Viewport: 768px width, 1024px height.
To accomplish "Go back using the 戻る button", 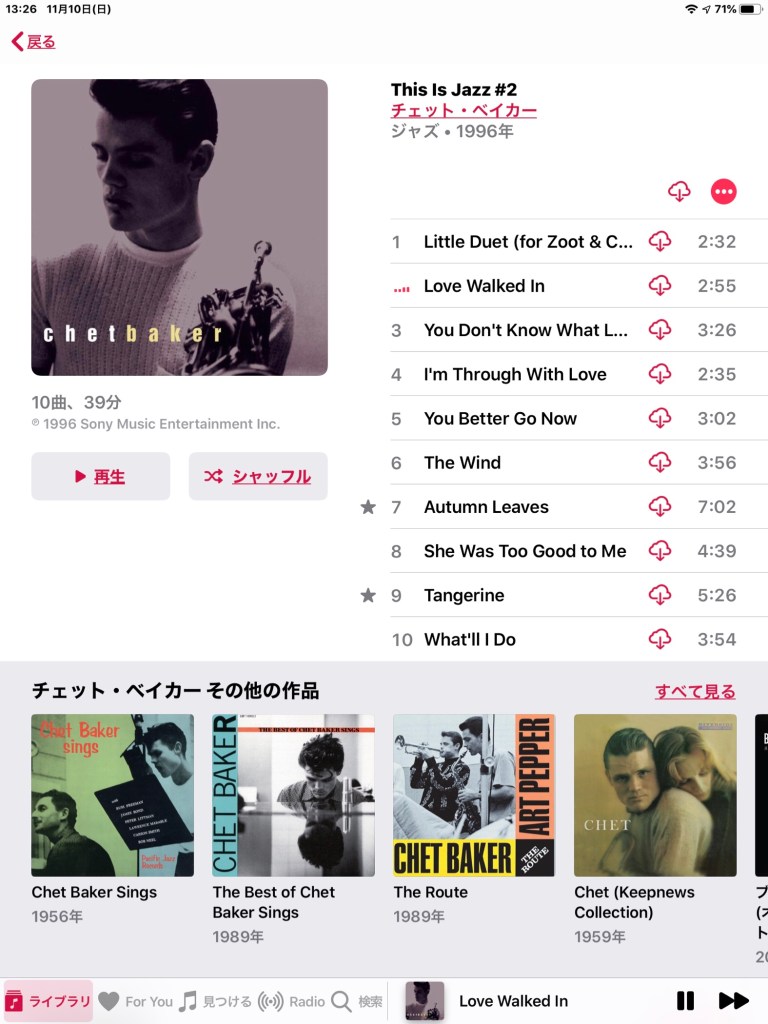I will [x=33, y=42].
